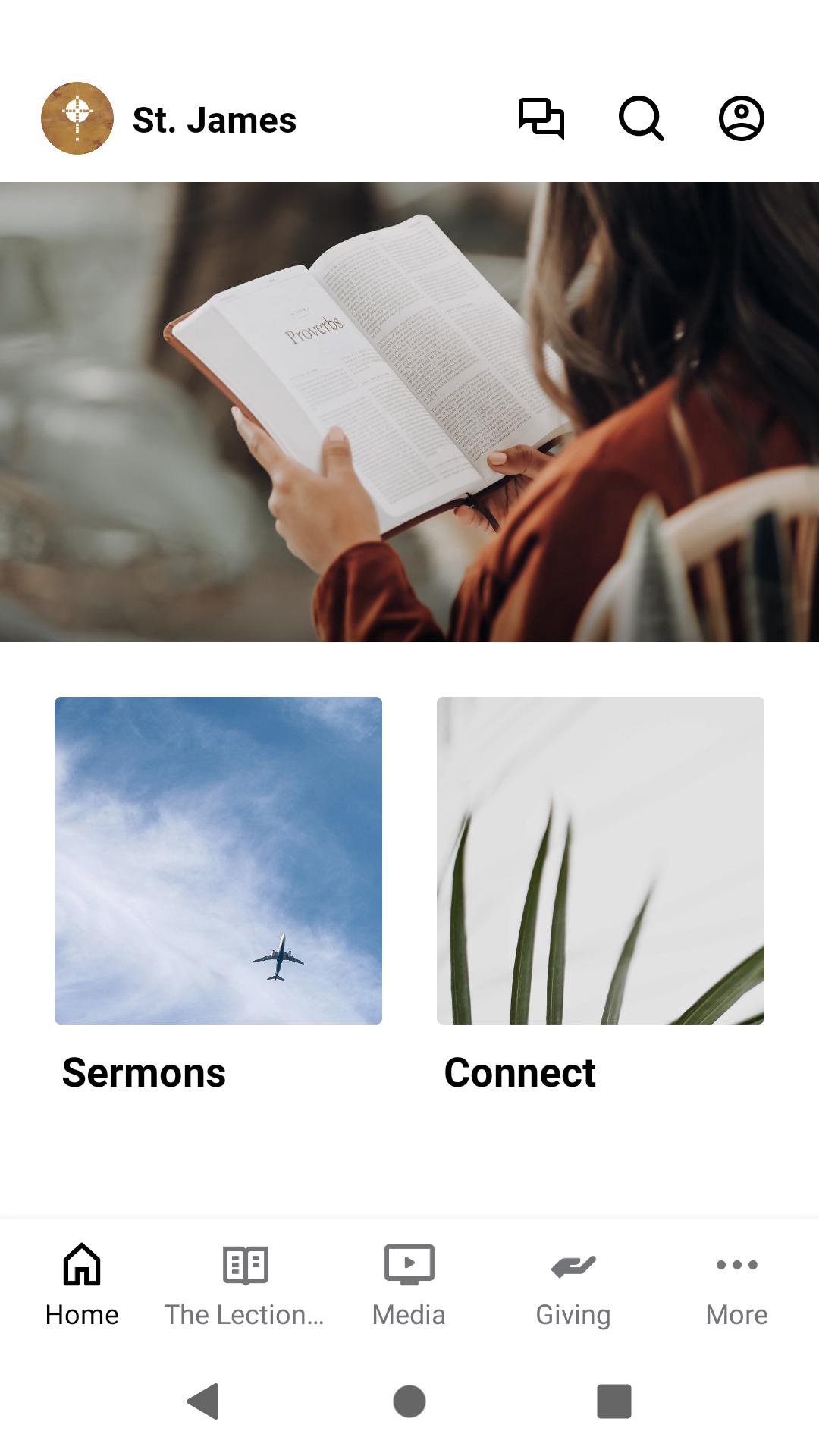Open the Bible reading banner image
Image resolution: width=819 pixels, height=1456 pixels.
pos(409,412)
